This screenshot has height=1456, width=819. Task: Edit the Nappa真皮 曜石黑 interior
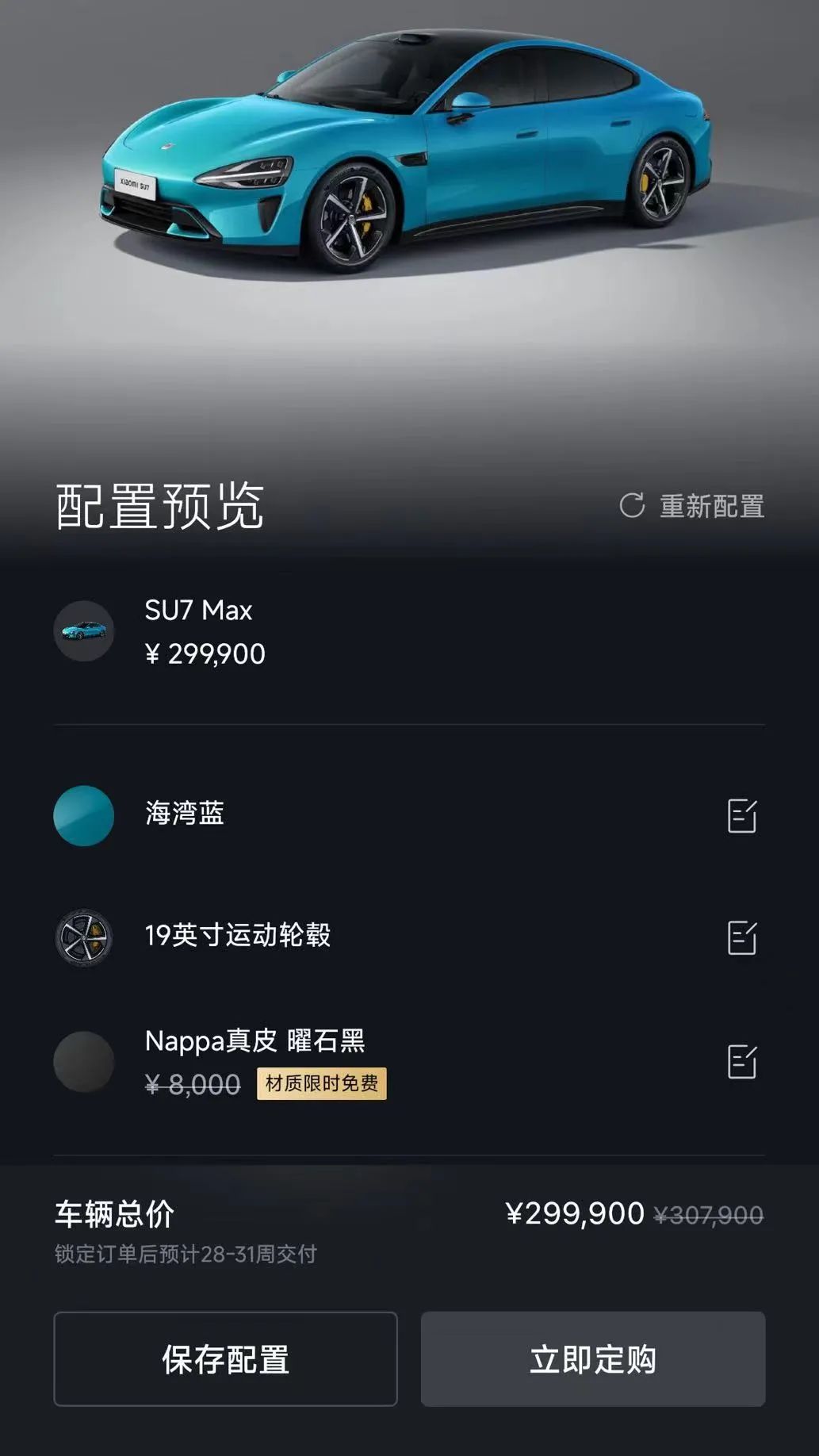[742, 1062]
